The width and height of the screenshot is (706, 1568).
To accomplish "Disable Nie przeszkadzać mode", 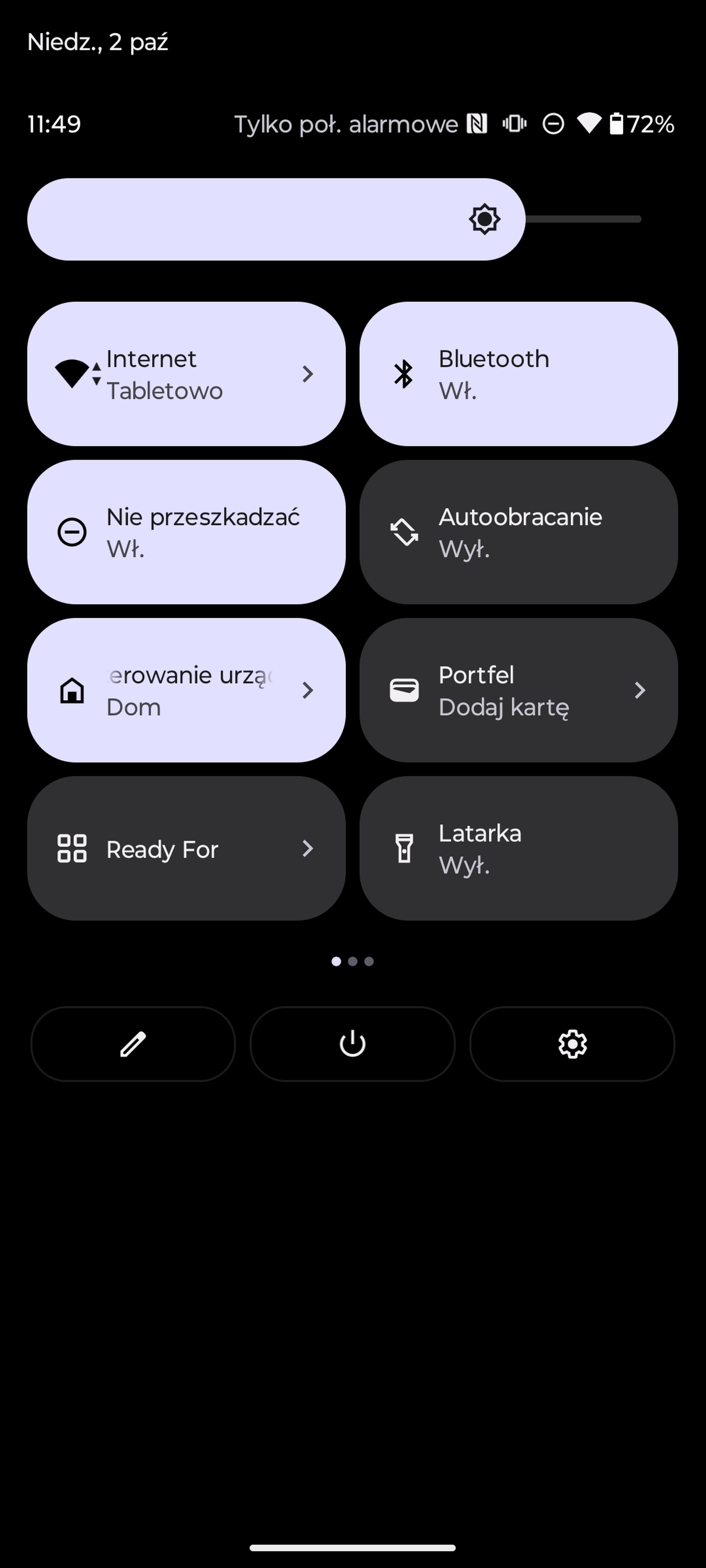I will tap(186, 532).
